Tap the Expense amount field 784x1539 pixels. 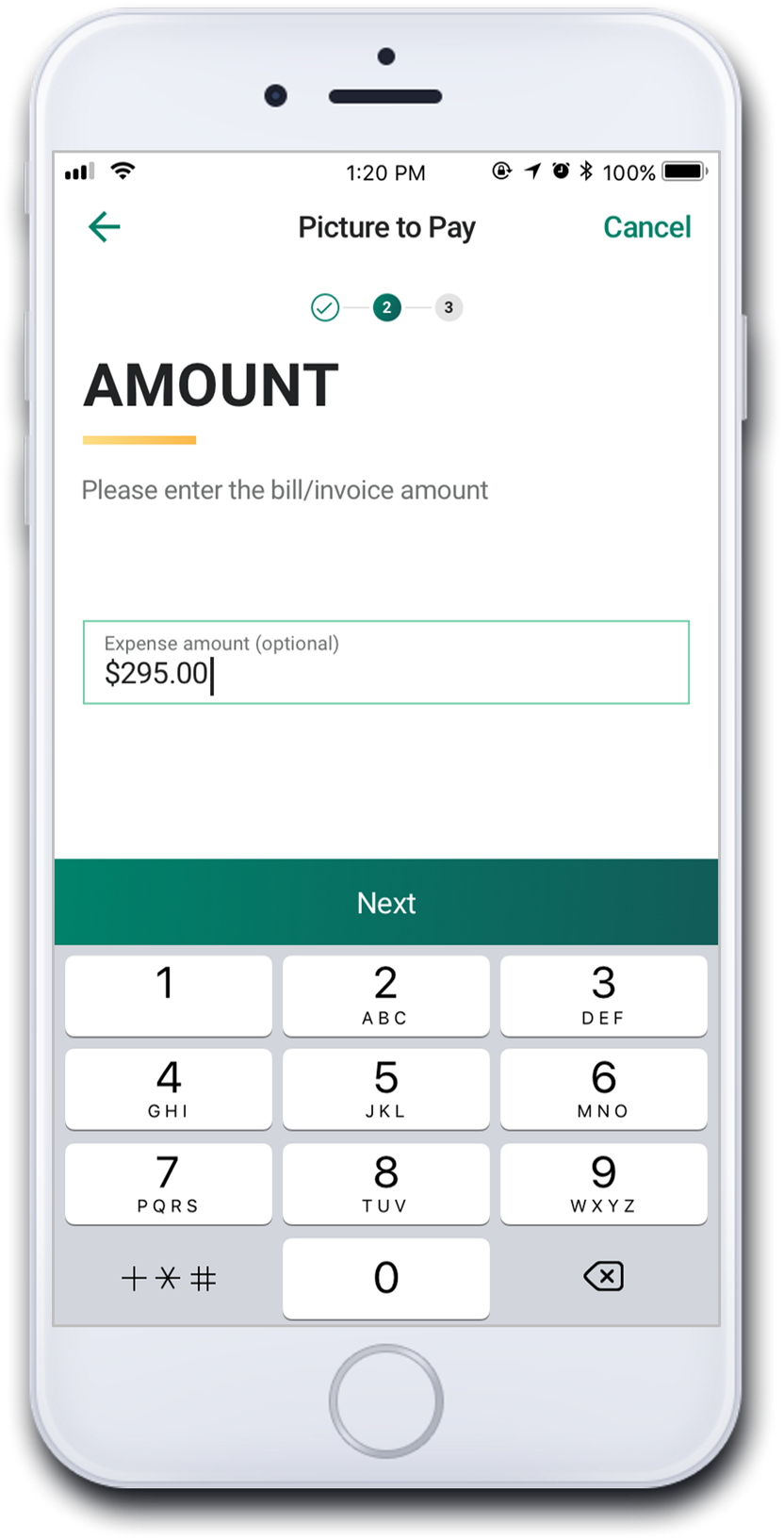[386, 662]
